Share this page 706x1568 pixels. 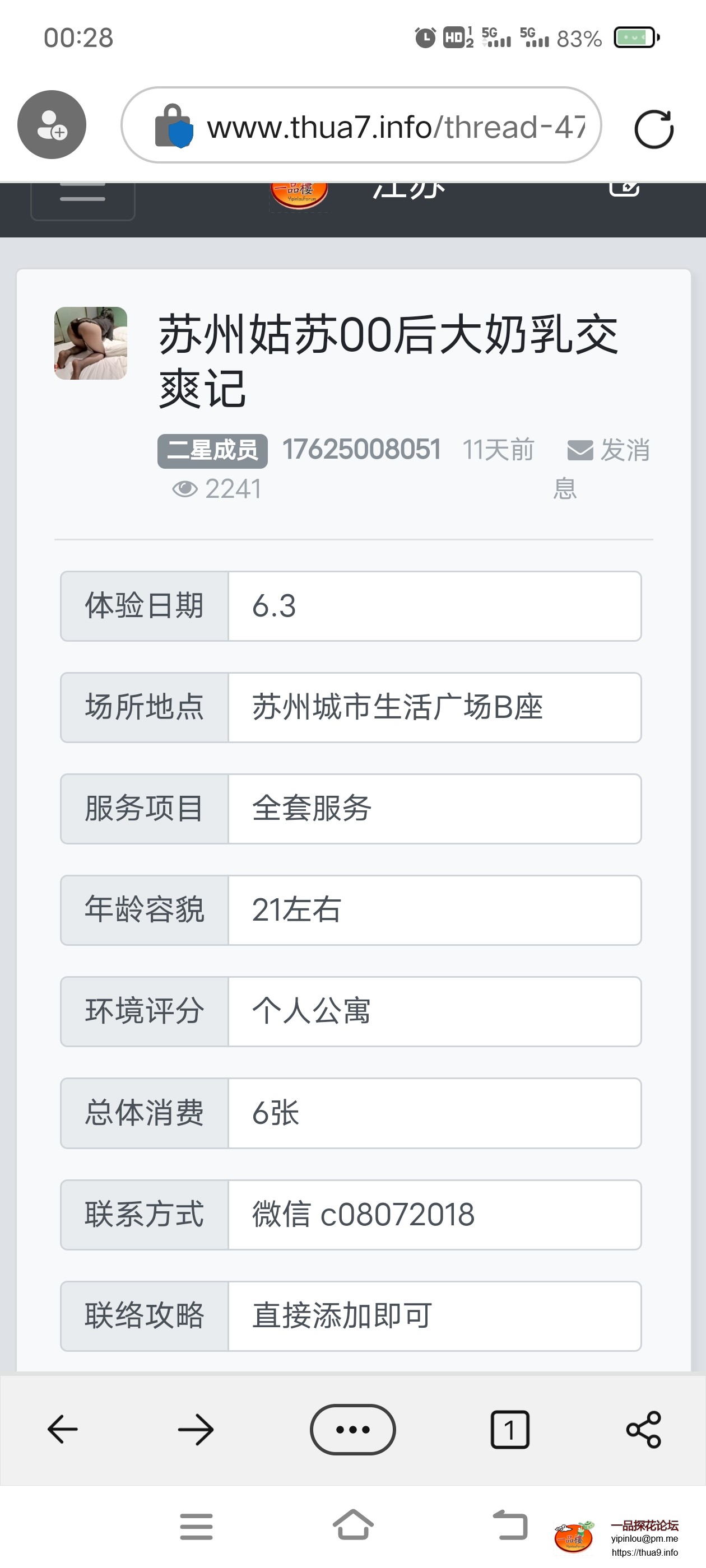643,1429
